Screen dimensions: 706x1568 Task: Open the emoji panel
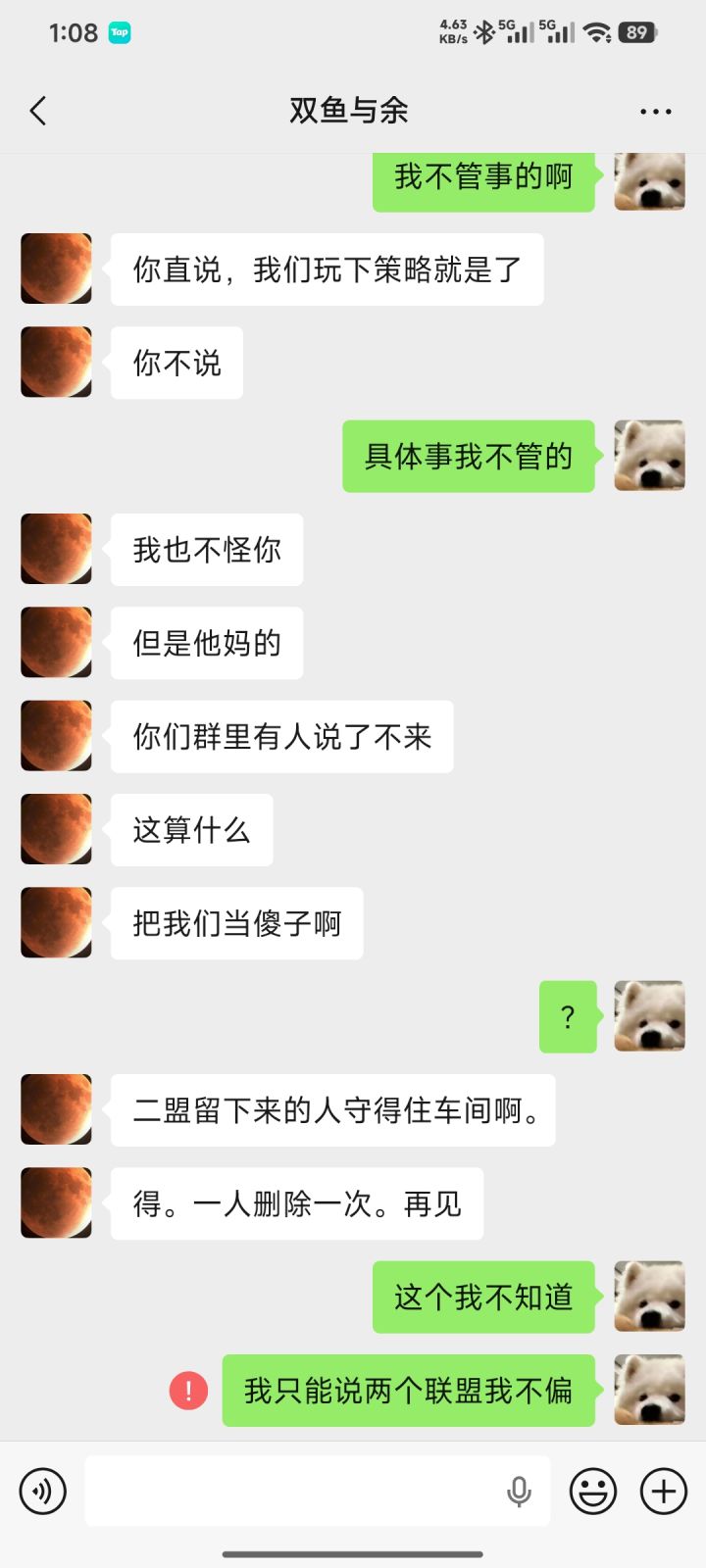(592, 1491)
